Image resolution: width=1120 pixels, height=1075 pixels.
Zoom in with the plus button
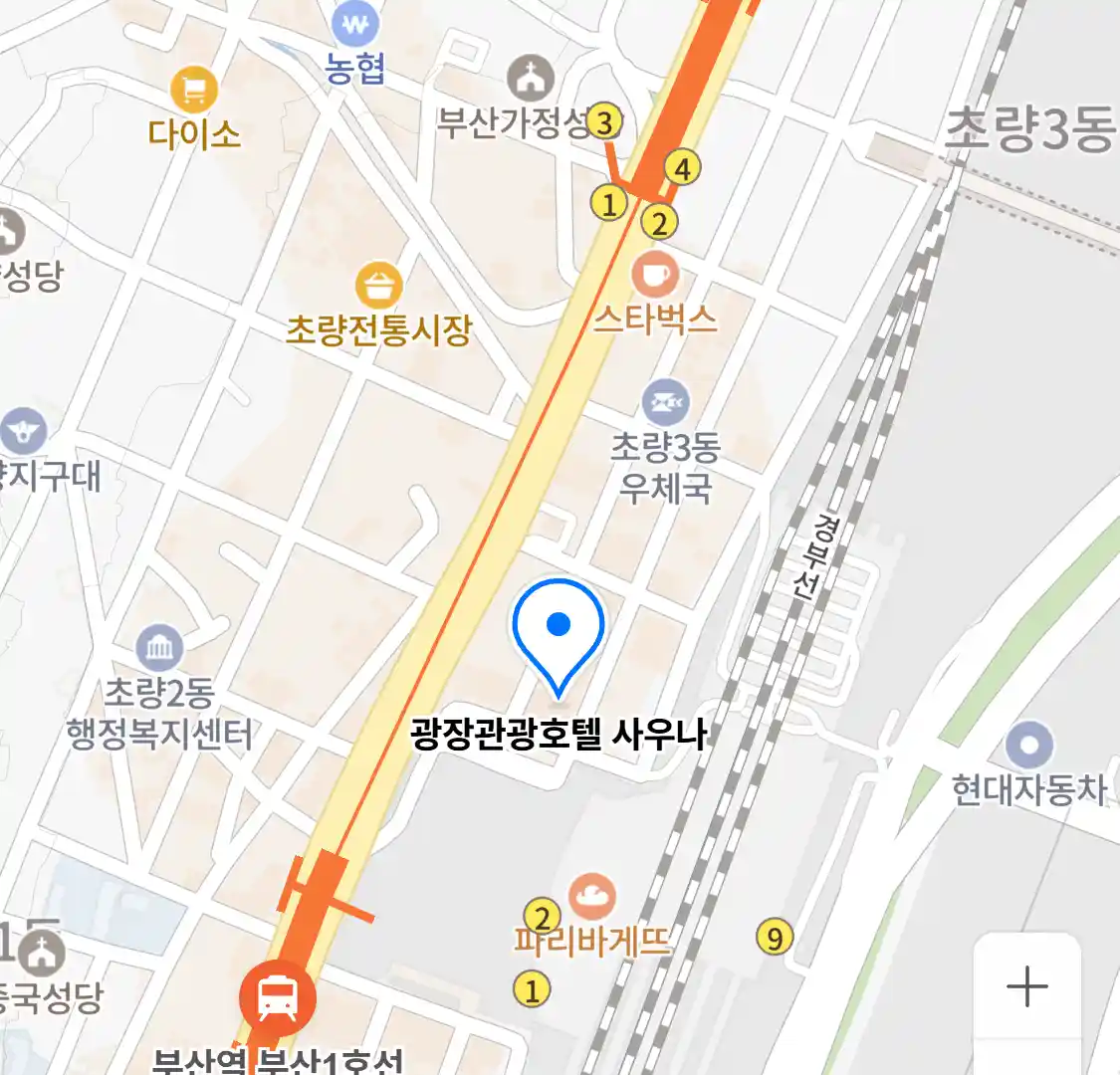tap(1026, 987)
